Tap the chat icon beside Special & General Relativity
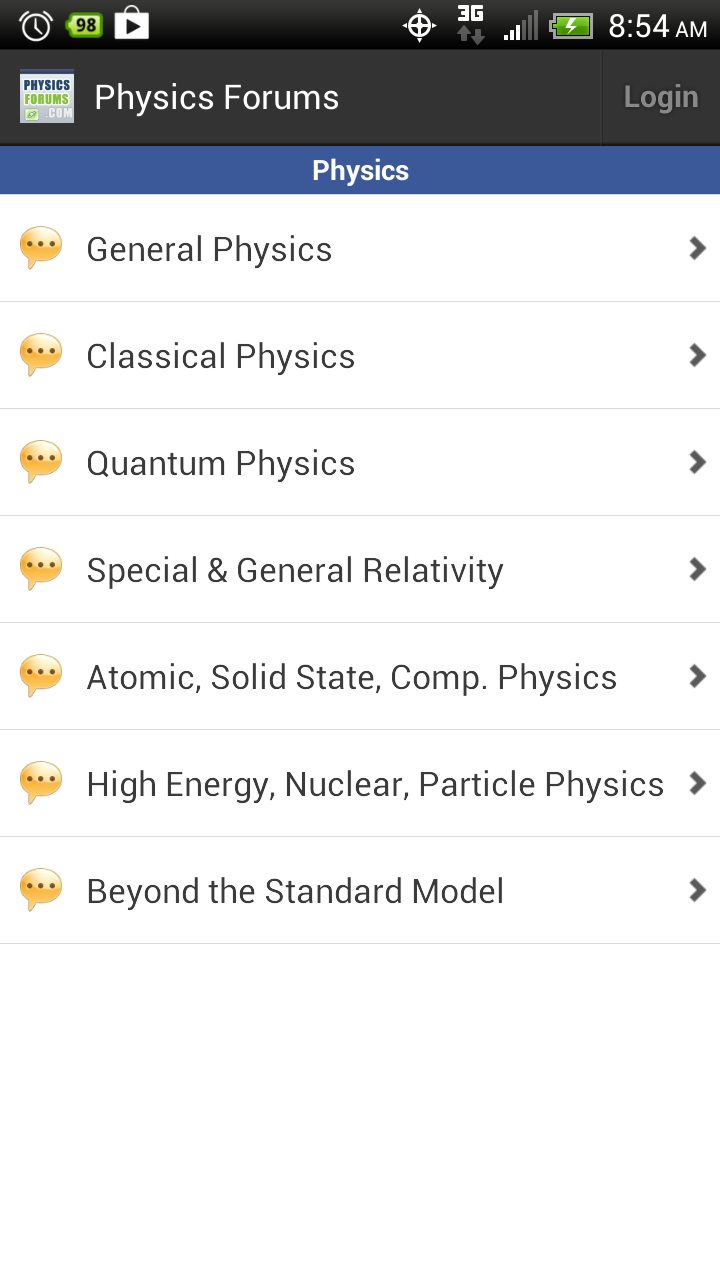The height and width of the screenshot is (1280, 720). (x=41, y=568)
